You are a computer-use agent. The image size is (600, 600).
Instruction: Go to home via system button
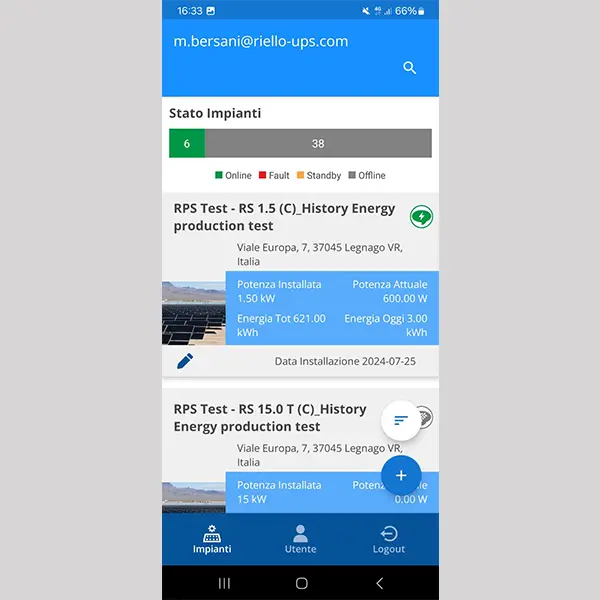pos(301,583)
